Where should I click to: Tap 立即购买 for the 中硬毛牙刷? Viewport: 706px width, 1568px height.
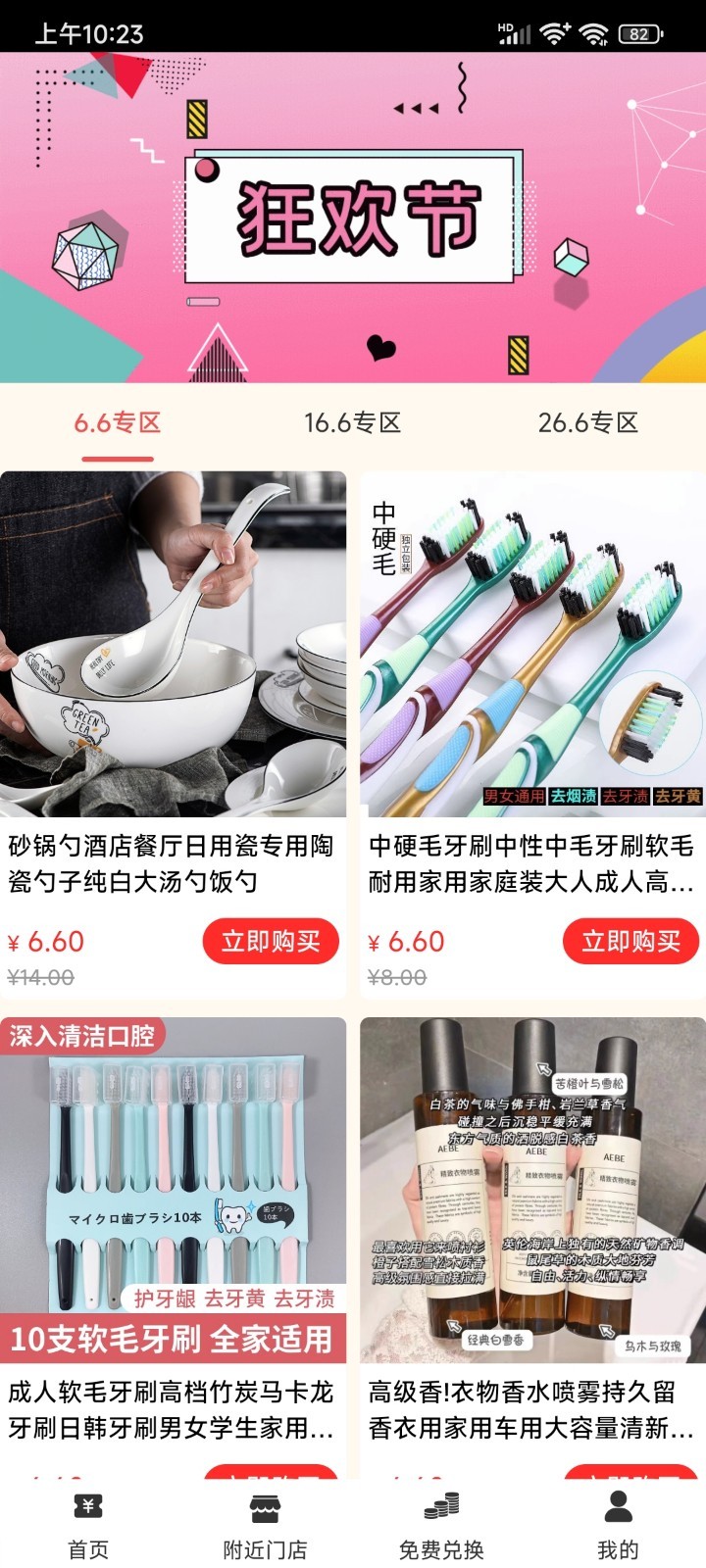coord(630,942)
